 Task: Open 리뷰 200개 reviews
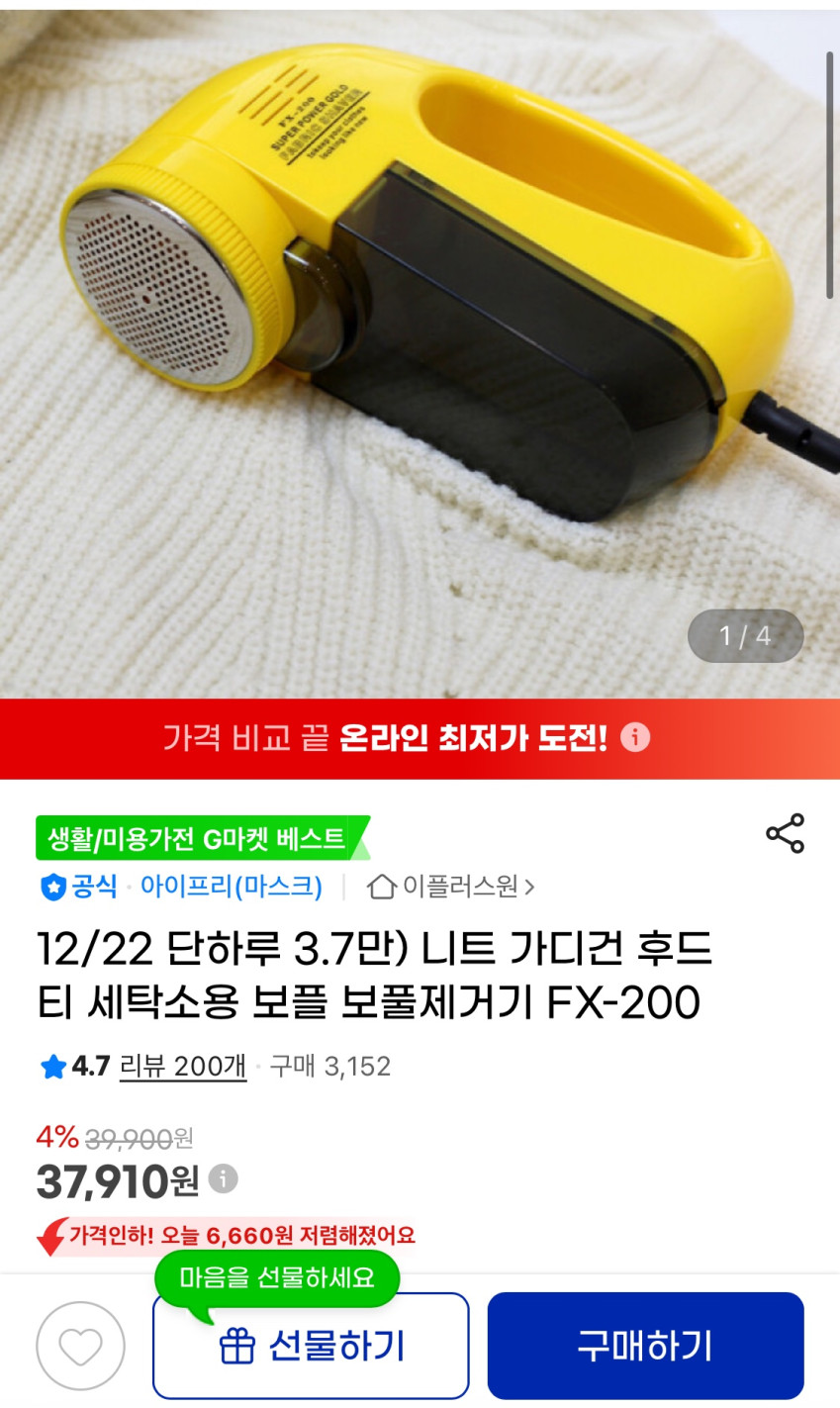click(x=182, y=1066)
